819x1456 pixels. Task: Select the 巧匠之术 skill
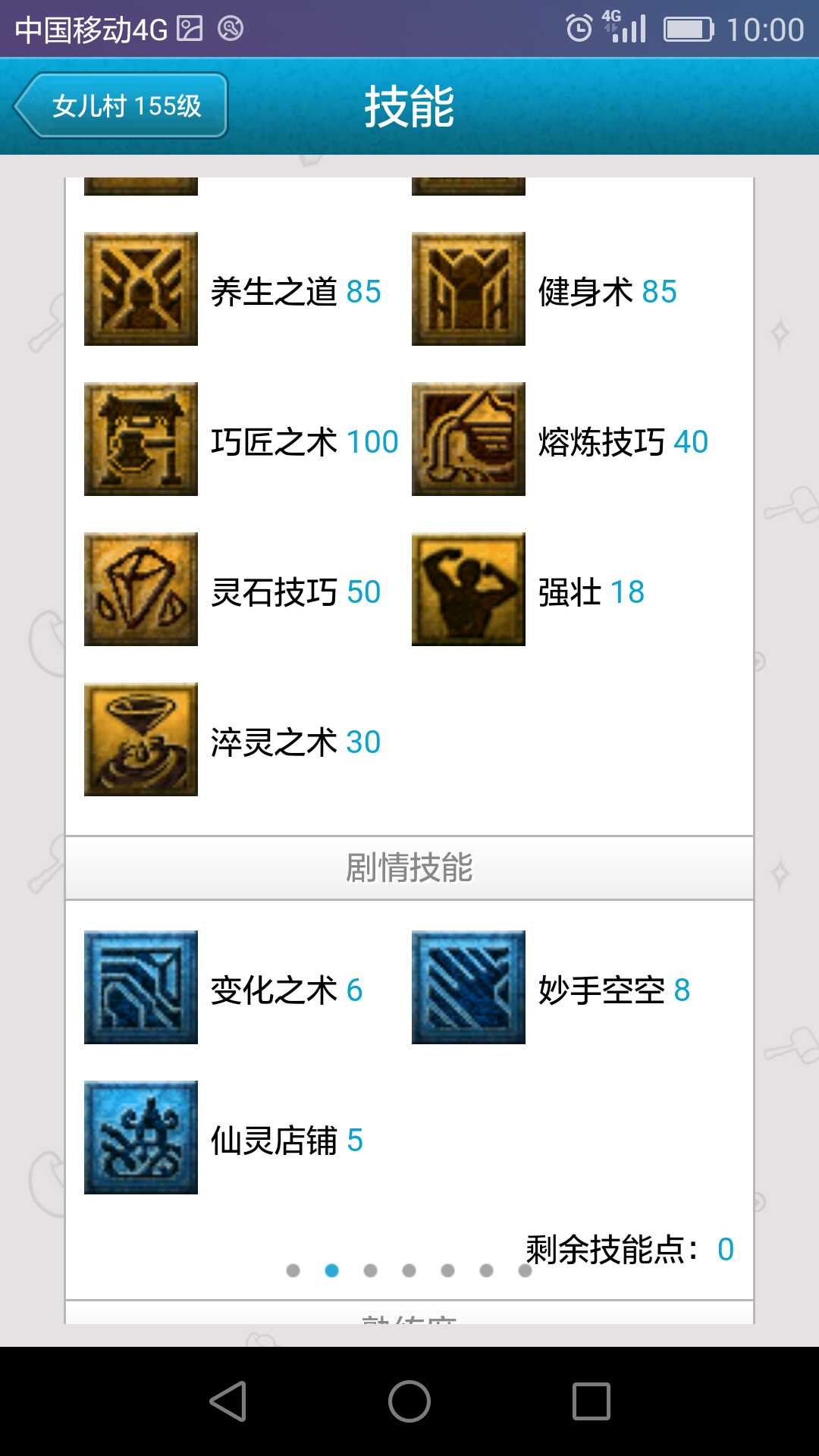click(141, 439)
